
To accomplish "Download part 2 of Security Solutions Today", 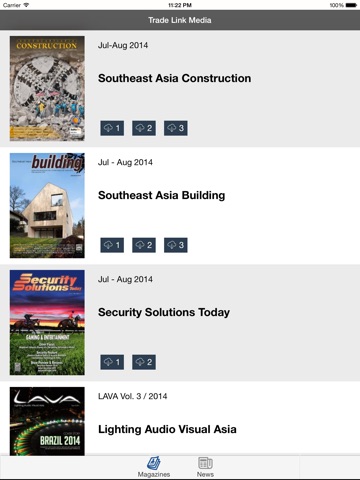I will point(144,362).
